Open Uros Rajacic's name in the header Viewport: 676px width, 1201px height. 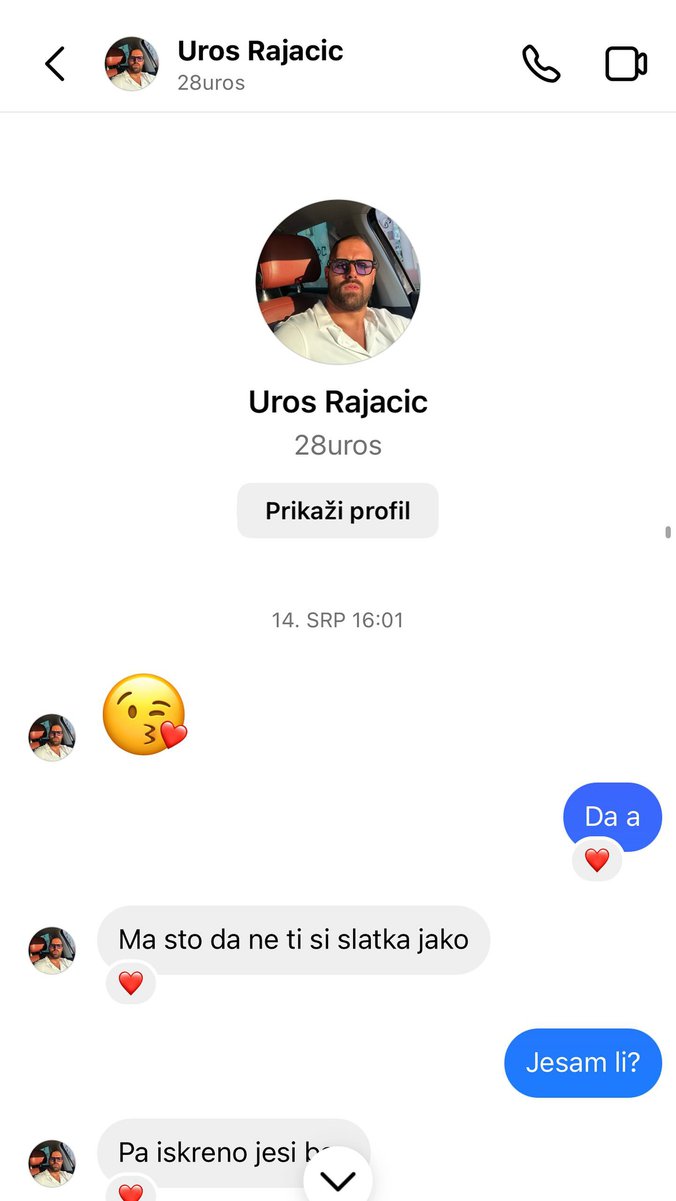pyautogui.click(x=260, y=51)
